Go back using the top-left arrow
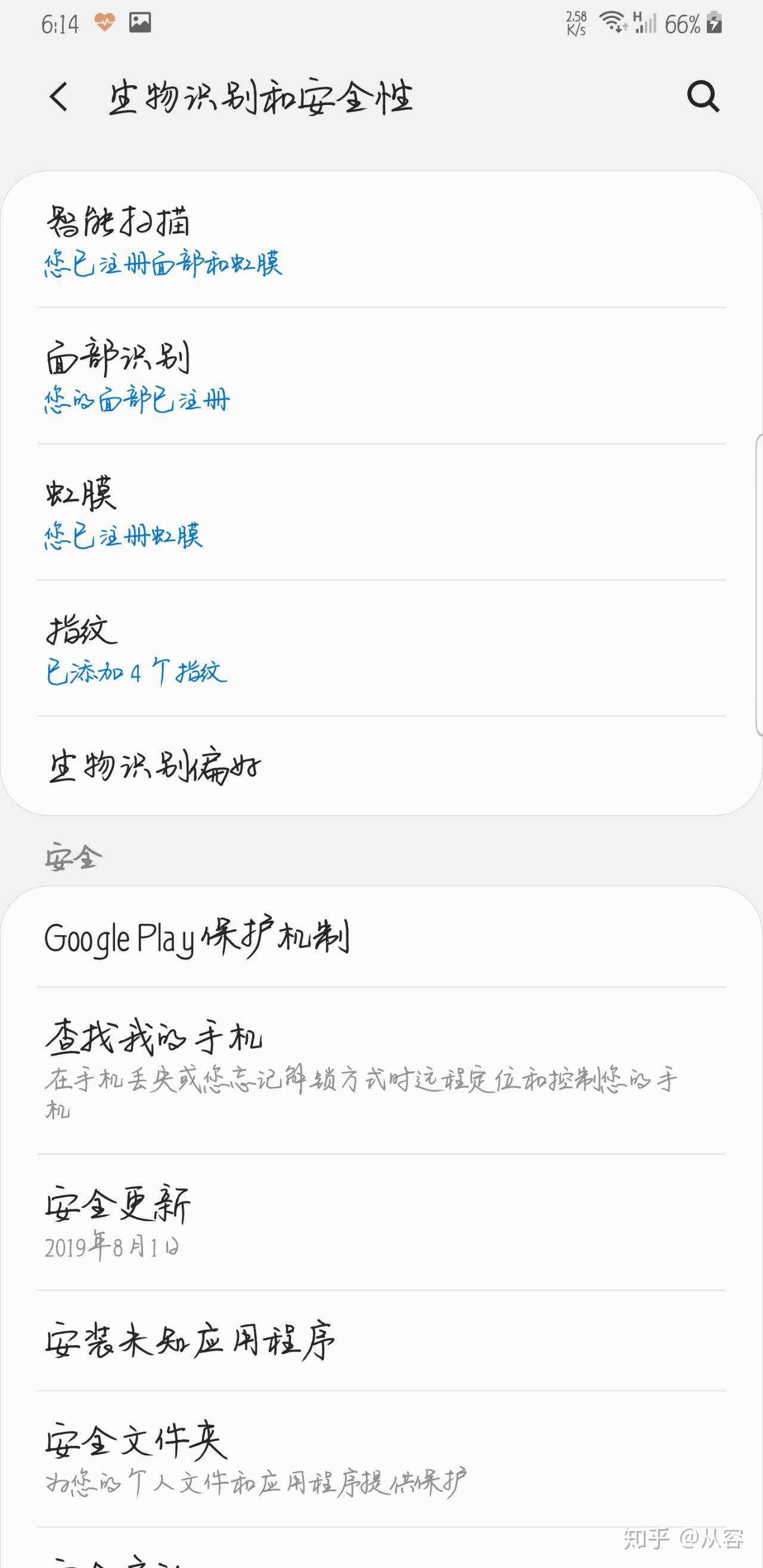Screen dimensions: 763x1568 [59, 97]
